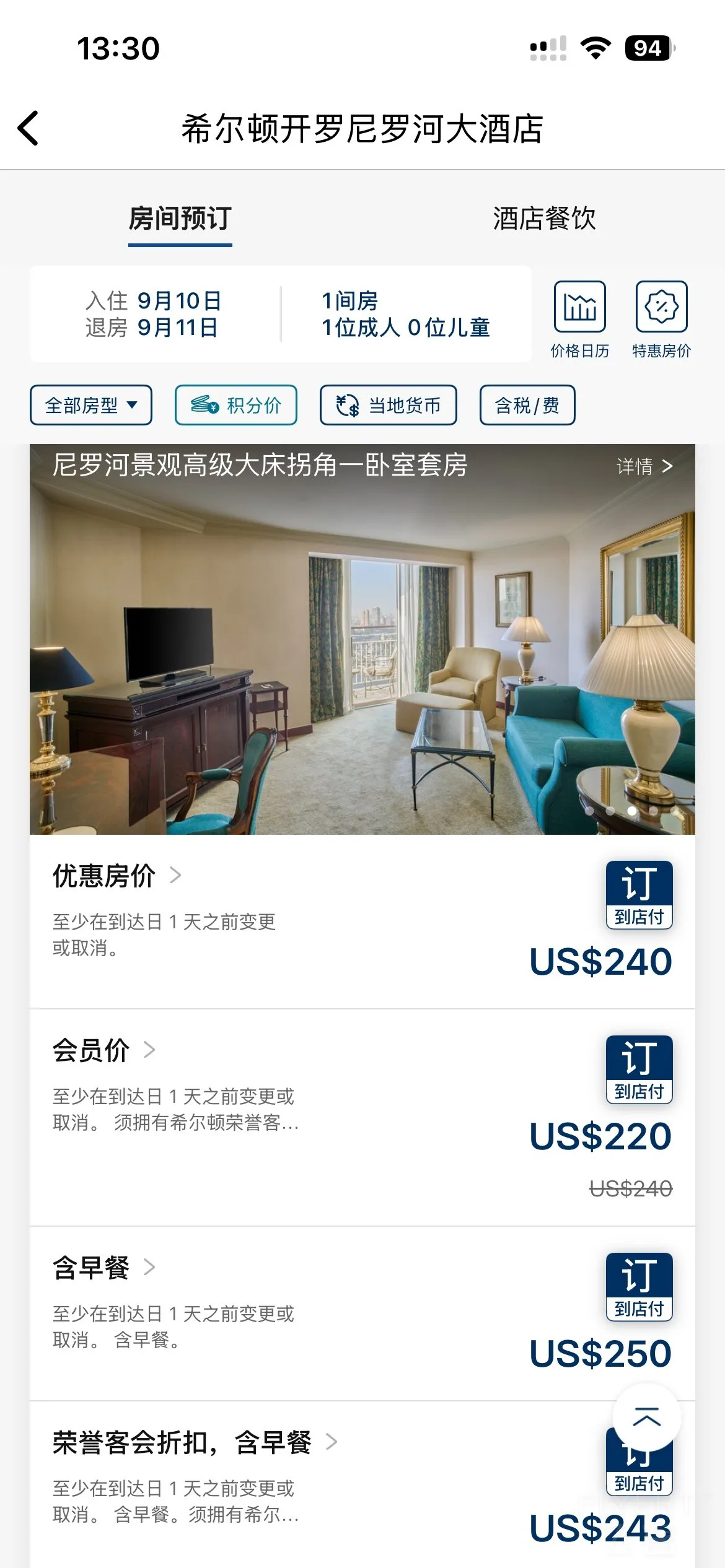View 含早餐 rate details
Screen dimensions: 725x1568
coord(103,1268)
